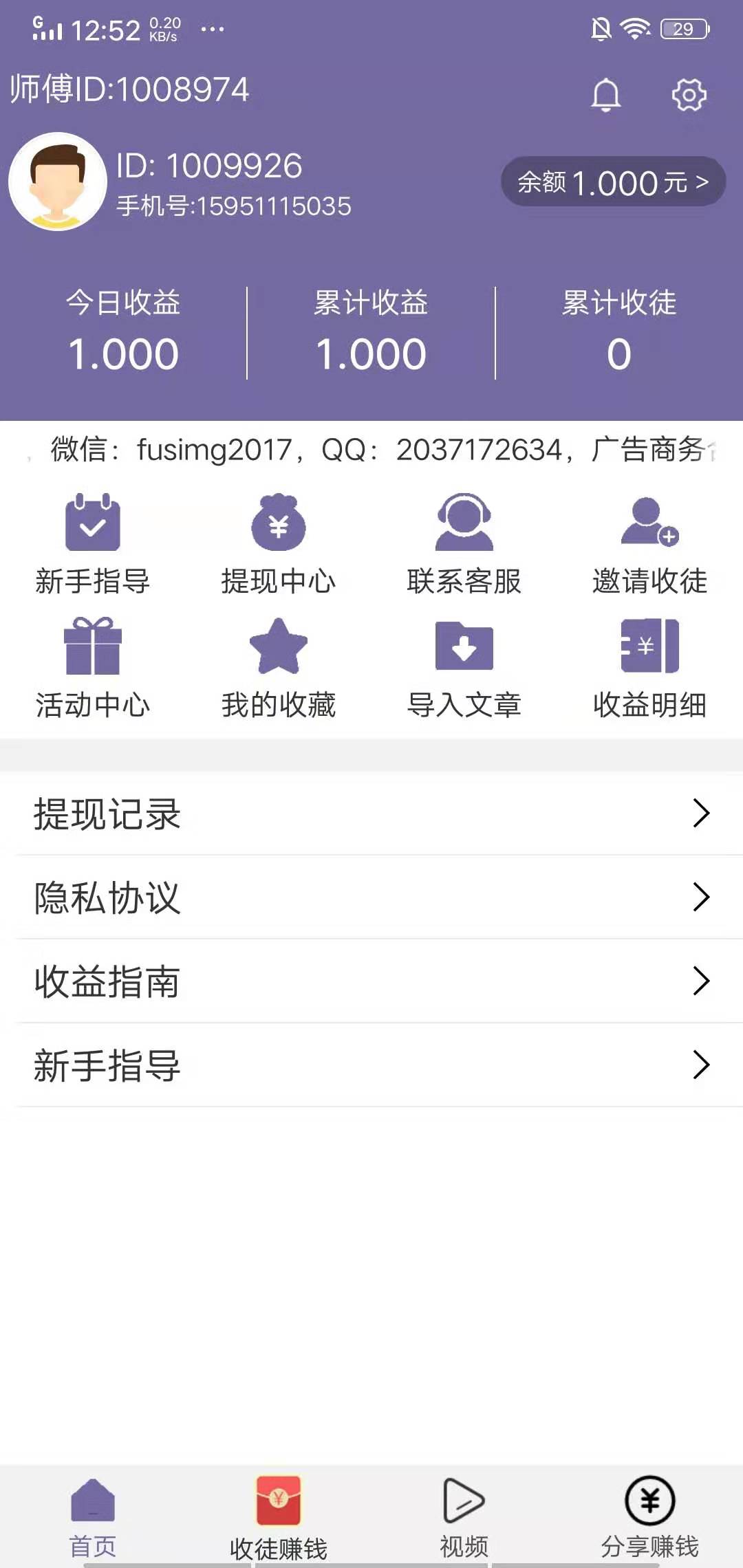
Task: Open the 余额 1.000元 balance link
Action: pyautogui.click(x=612, y=182)
